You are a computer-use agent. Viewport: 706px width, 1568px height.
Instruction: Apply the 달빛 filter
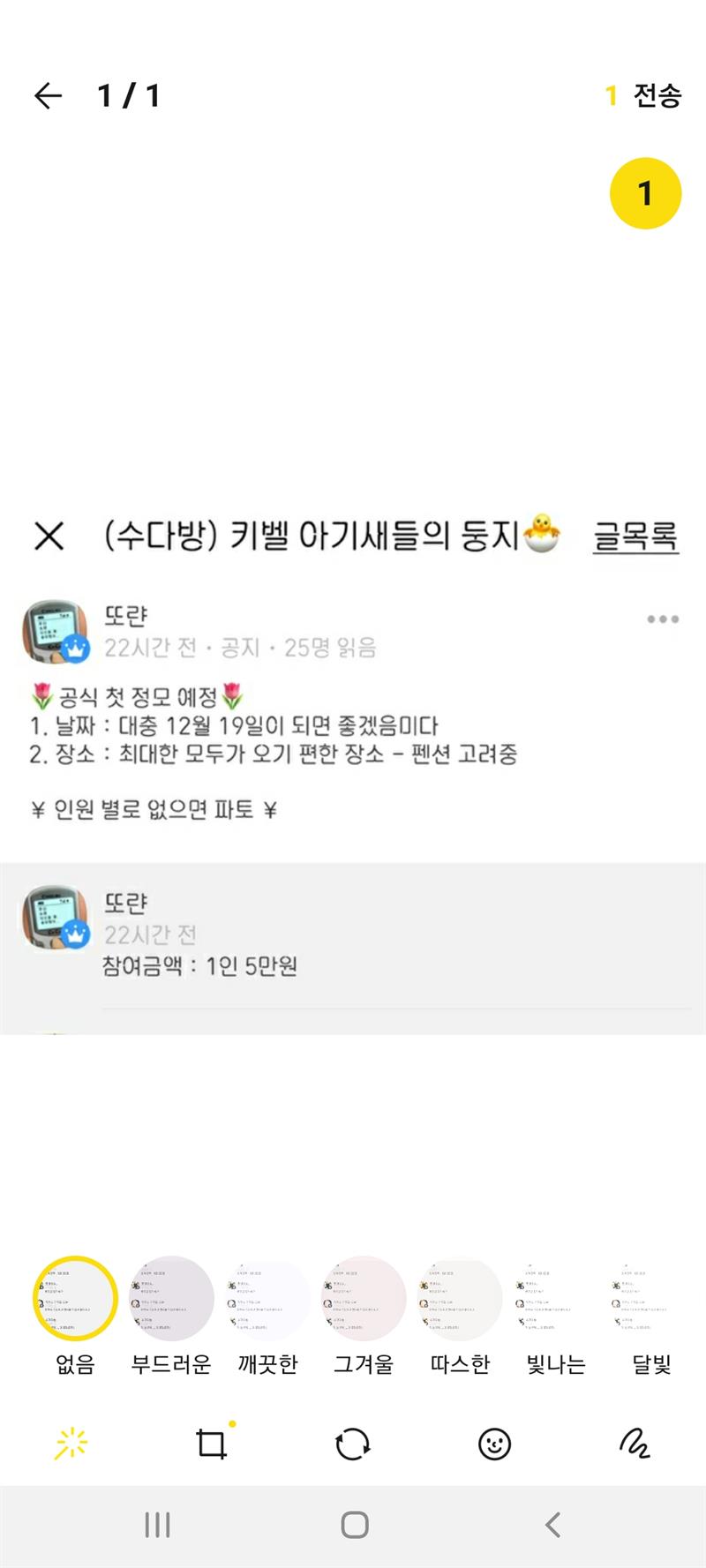652,1299
